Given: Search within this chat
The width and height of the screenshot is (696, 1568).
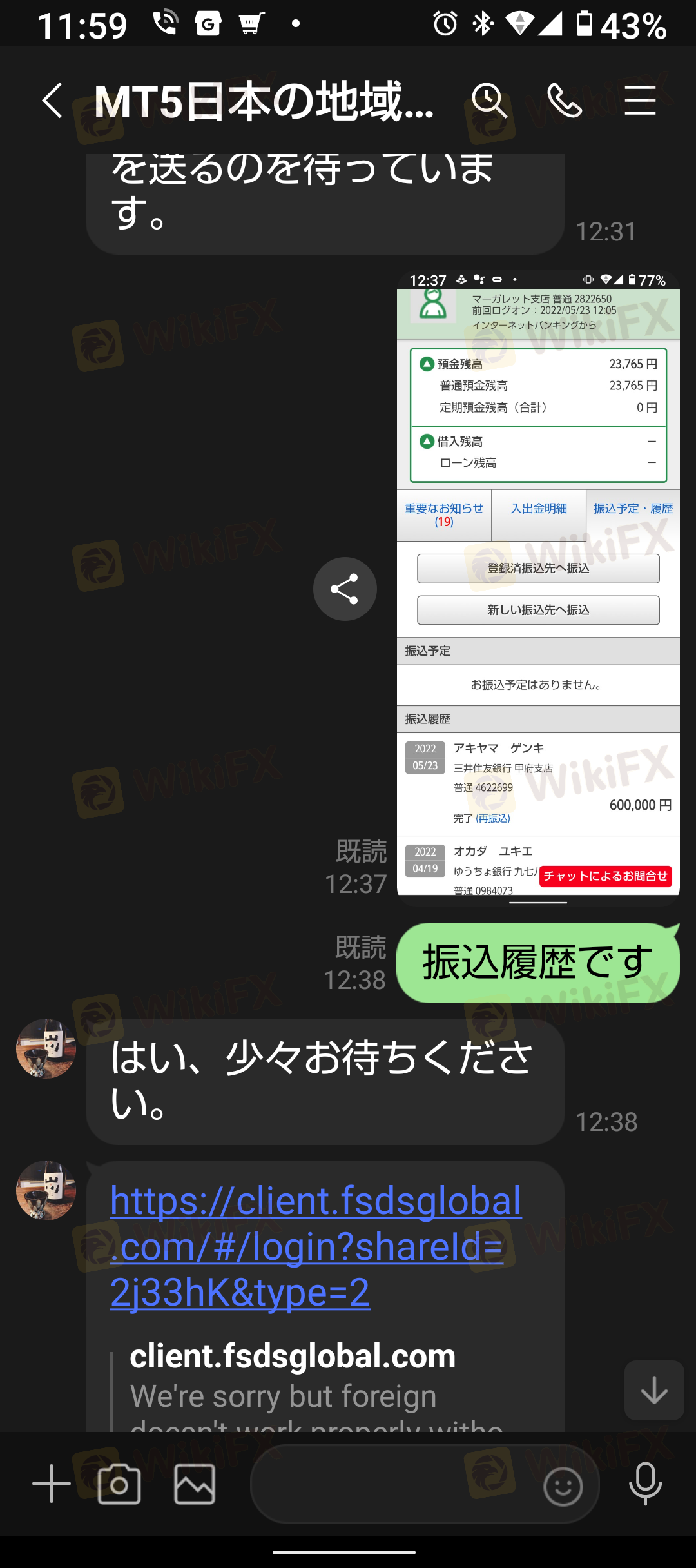Looking at the screenshot, I should pos(489,101).
